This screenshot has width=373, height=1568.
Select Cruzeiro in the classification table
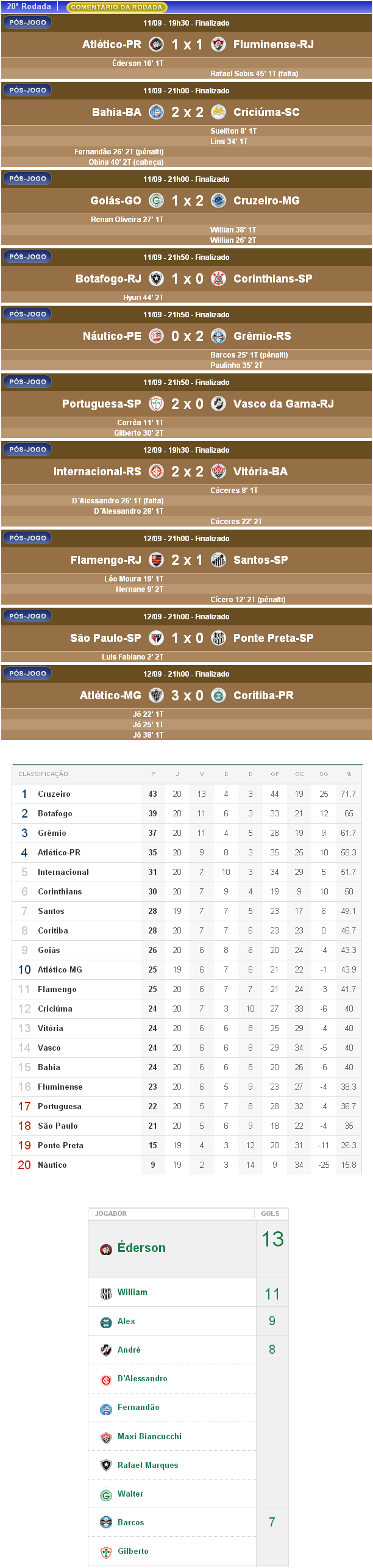(54, 794)
